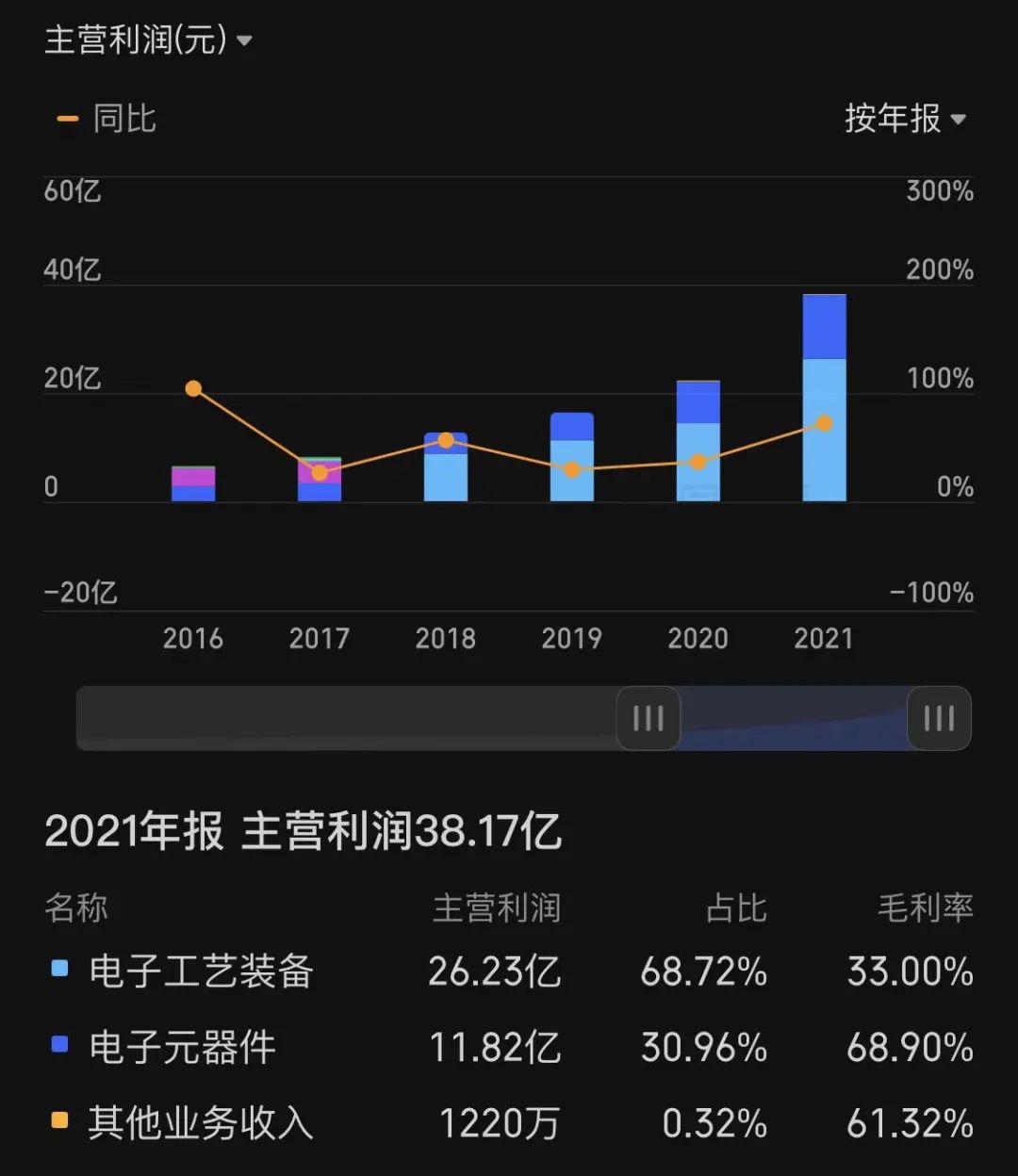1018x1176 pixels.
Task: Click the right handle of the range slider
Action: [939, 718]
